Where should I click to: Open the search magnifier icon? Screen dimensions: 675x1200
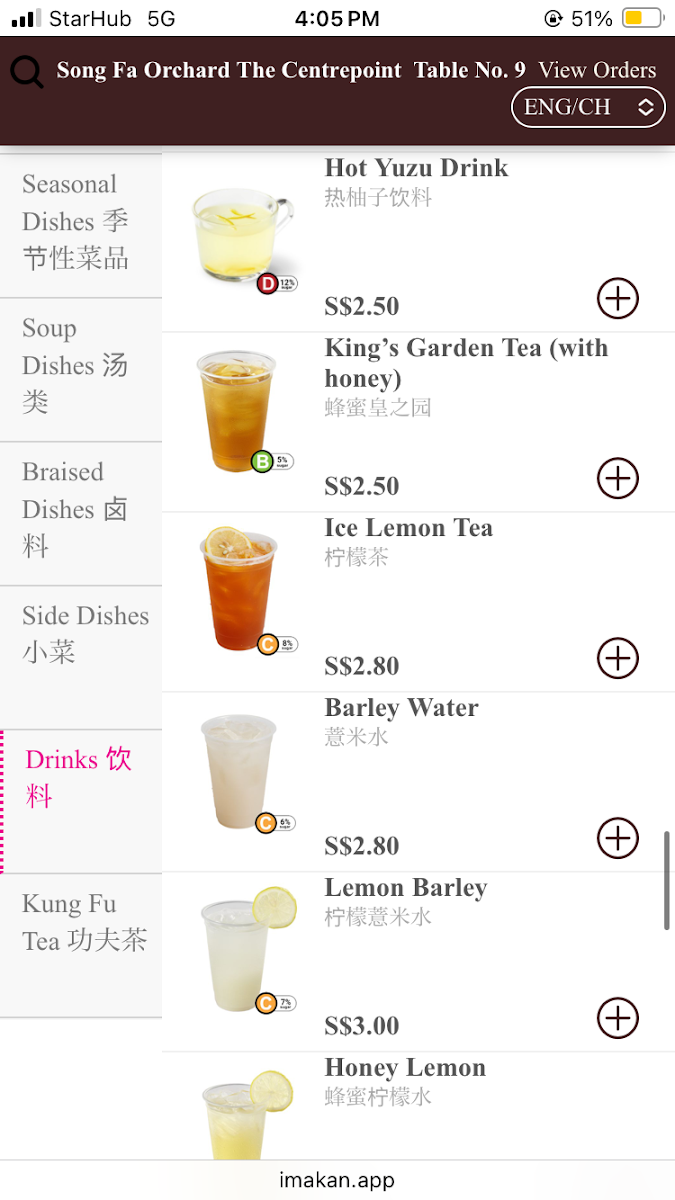[27, 72]
